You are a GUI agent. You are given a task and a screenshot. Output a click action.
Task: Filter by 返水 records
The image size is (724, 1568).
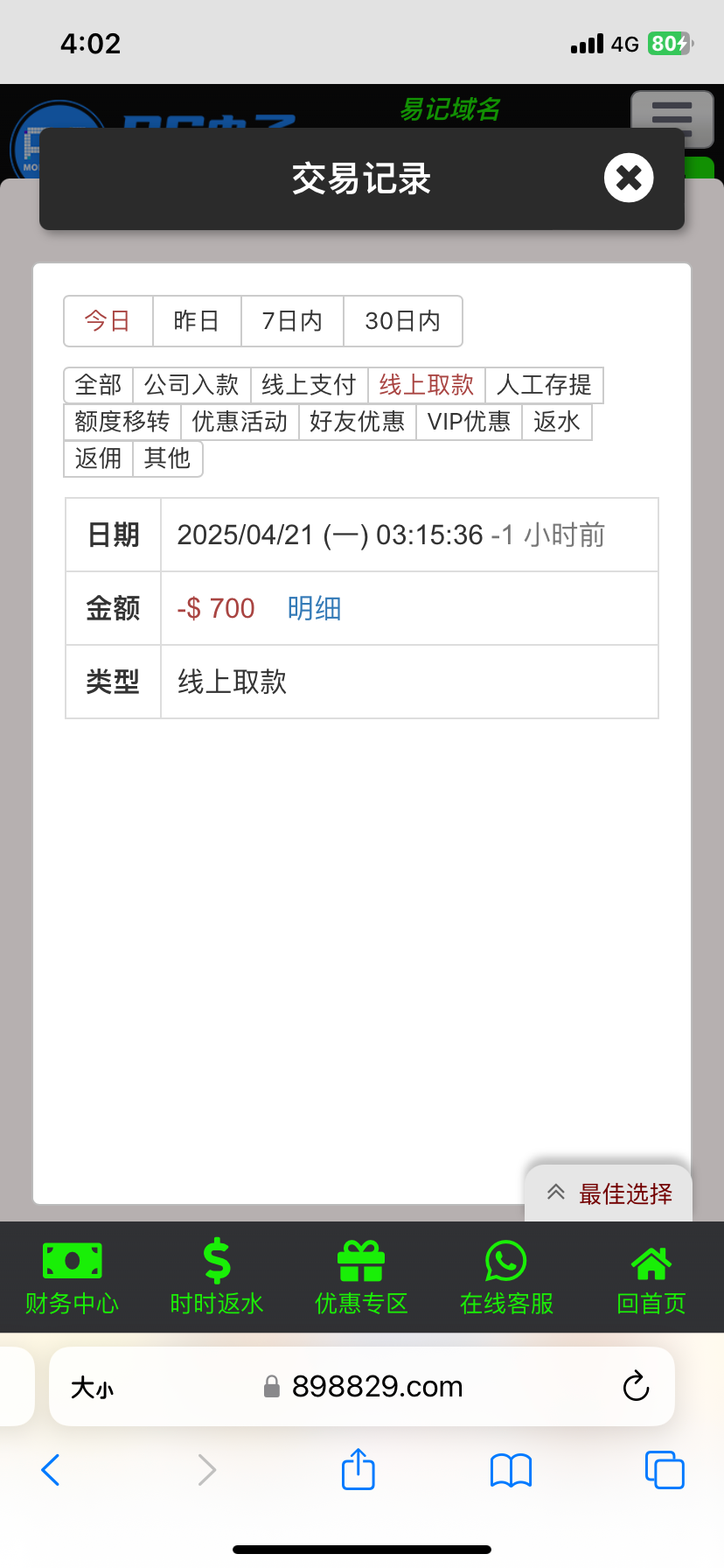pos(557,422)
